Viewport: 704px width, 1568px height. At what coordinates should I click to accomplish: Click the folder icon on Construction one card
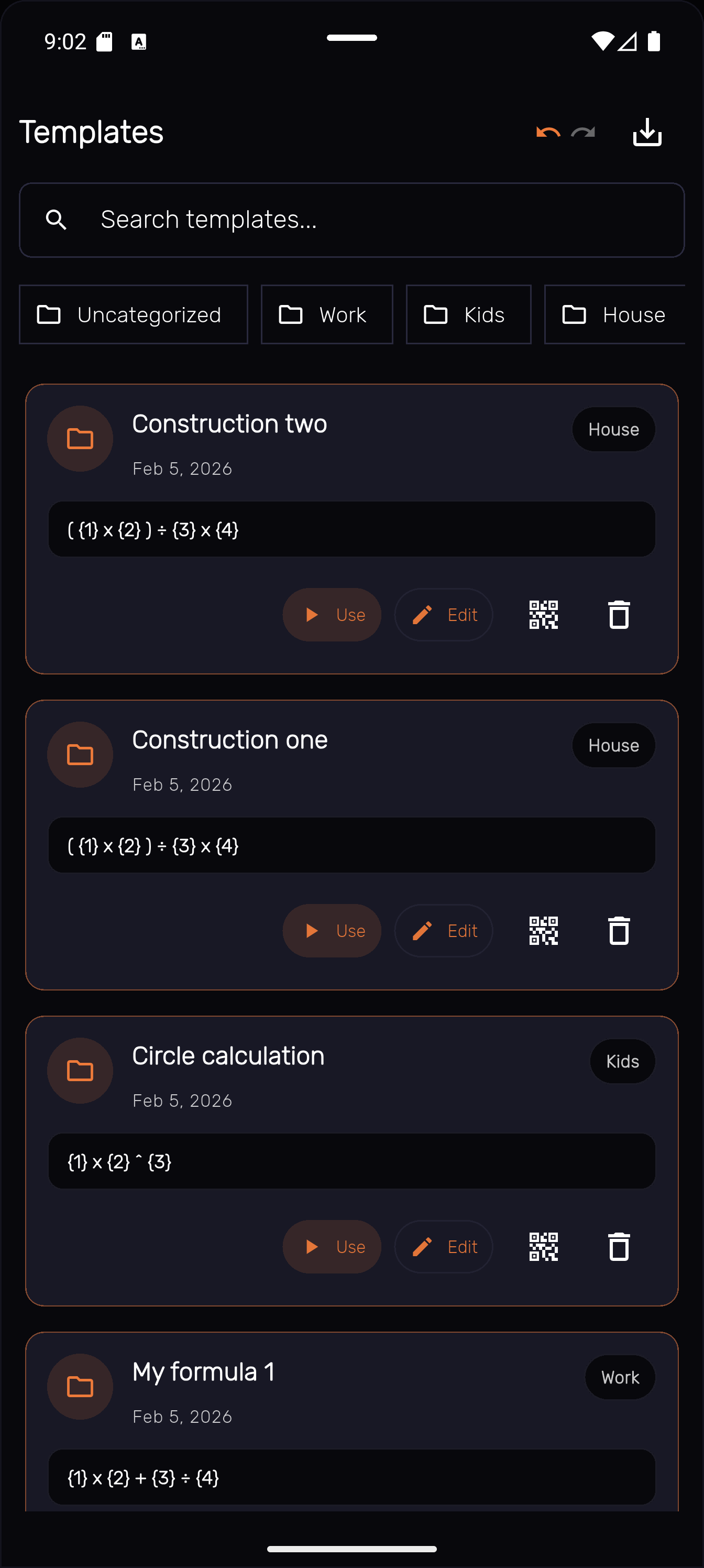point(80,754)
